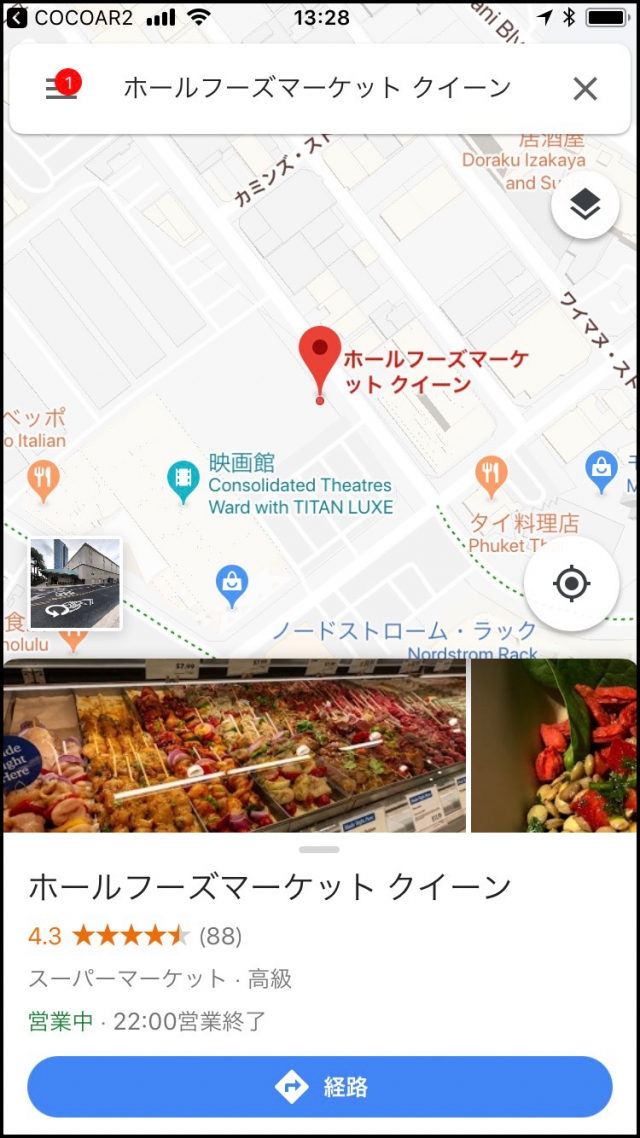The width and height of the screenshot is (640, 1138).
Task: Return to COCOAR2 app via back arrow
Action: [16, 17]
